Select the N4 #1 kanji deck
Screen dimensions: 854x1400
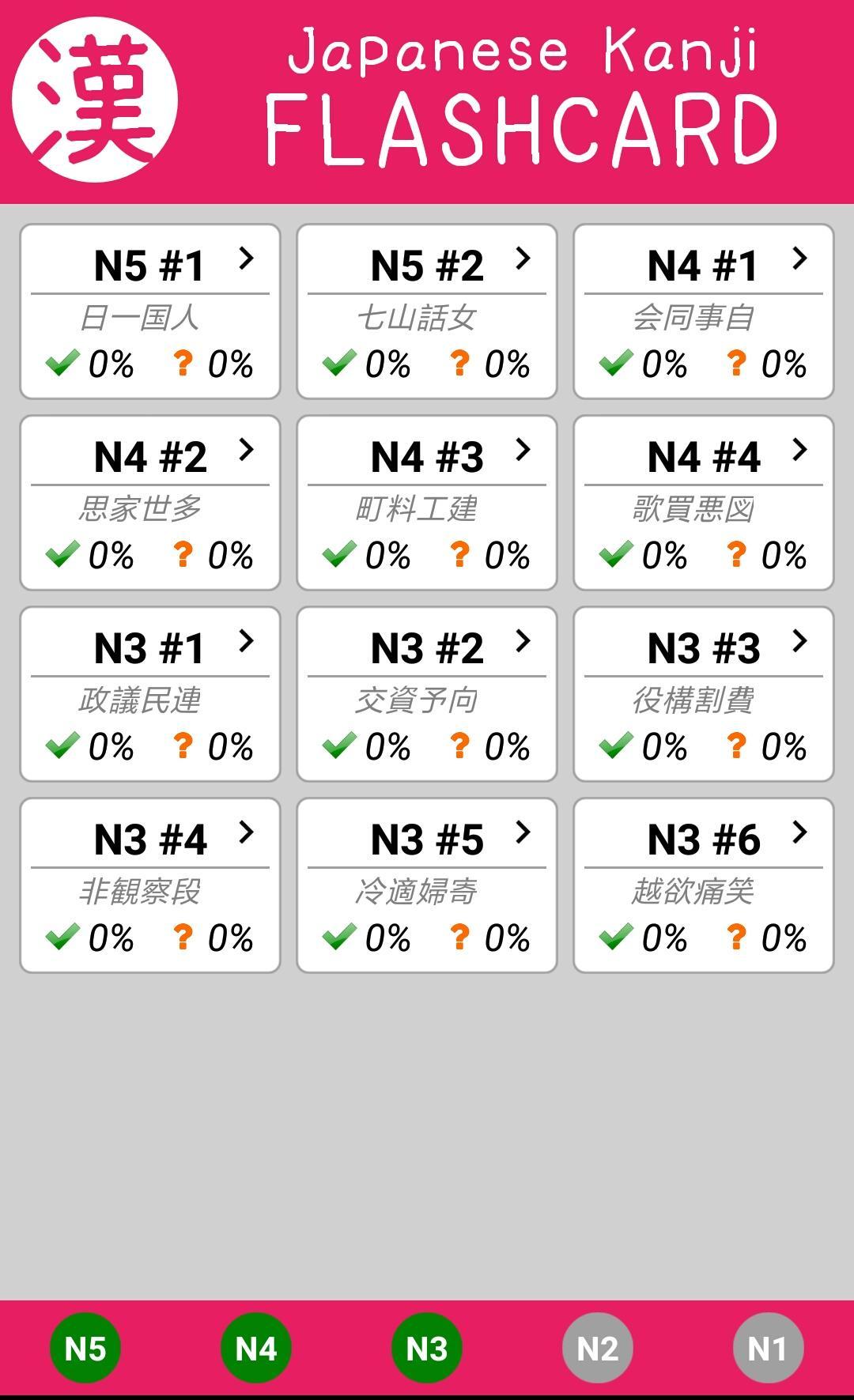[704, 311]
